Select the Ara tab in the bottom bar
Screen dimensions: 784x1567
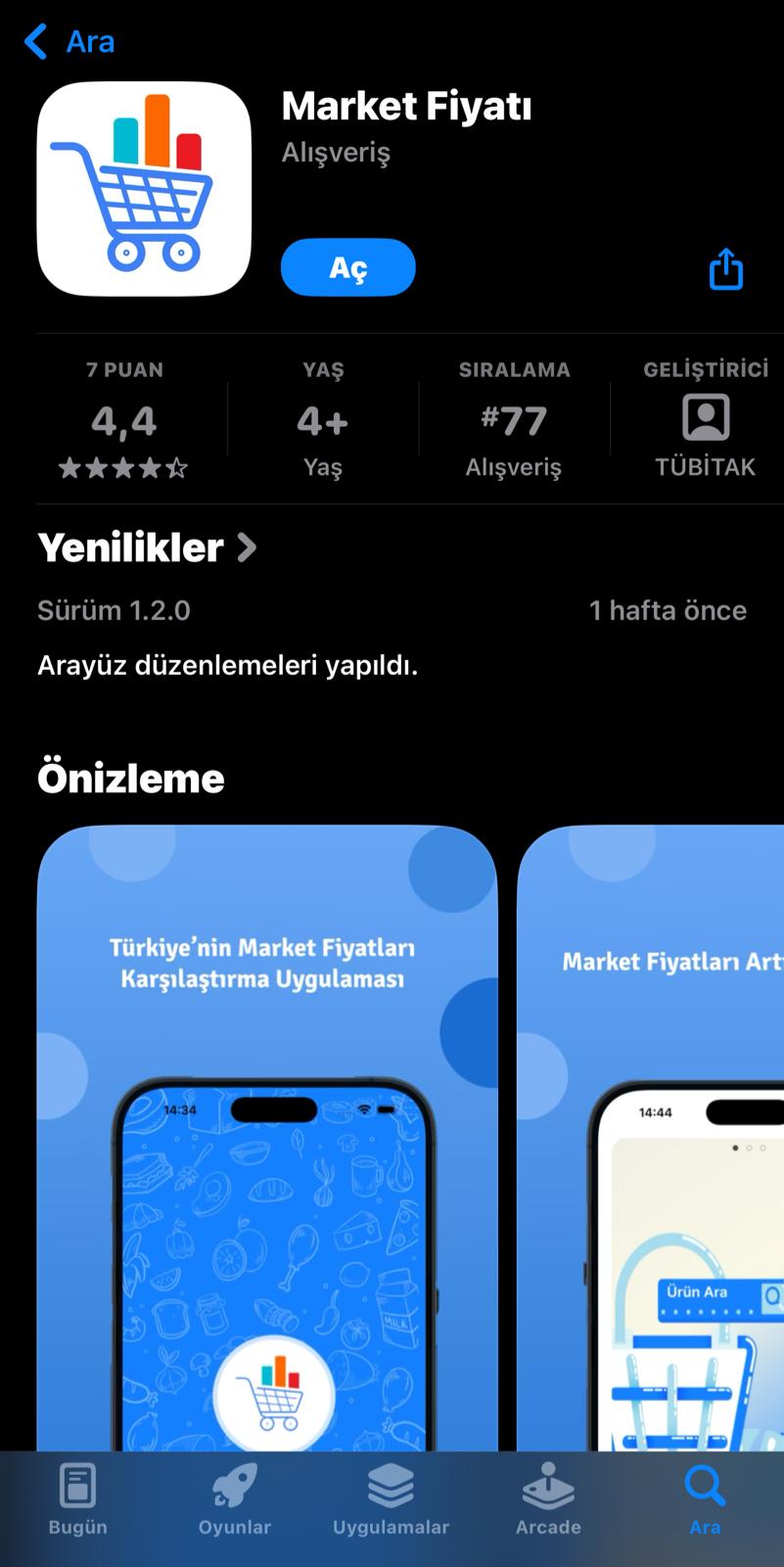705,1498
